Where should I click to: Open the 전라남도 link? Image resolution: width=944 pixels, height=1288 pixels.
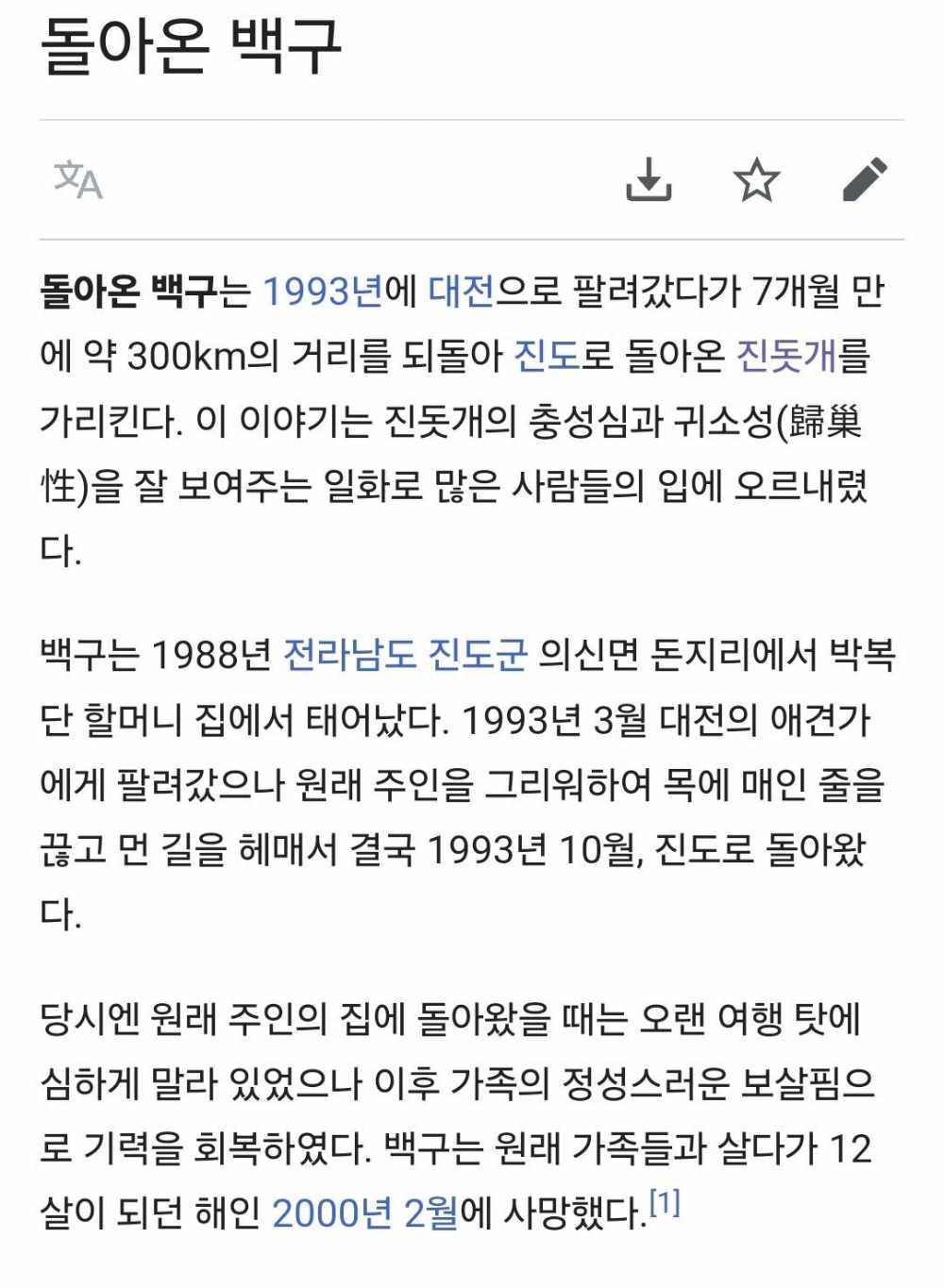[x=349, y=654]
